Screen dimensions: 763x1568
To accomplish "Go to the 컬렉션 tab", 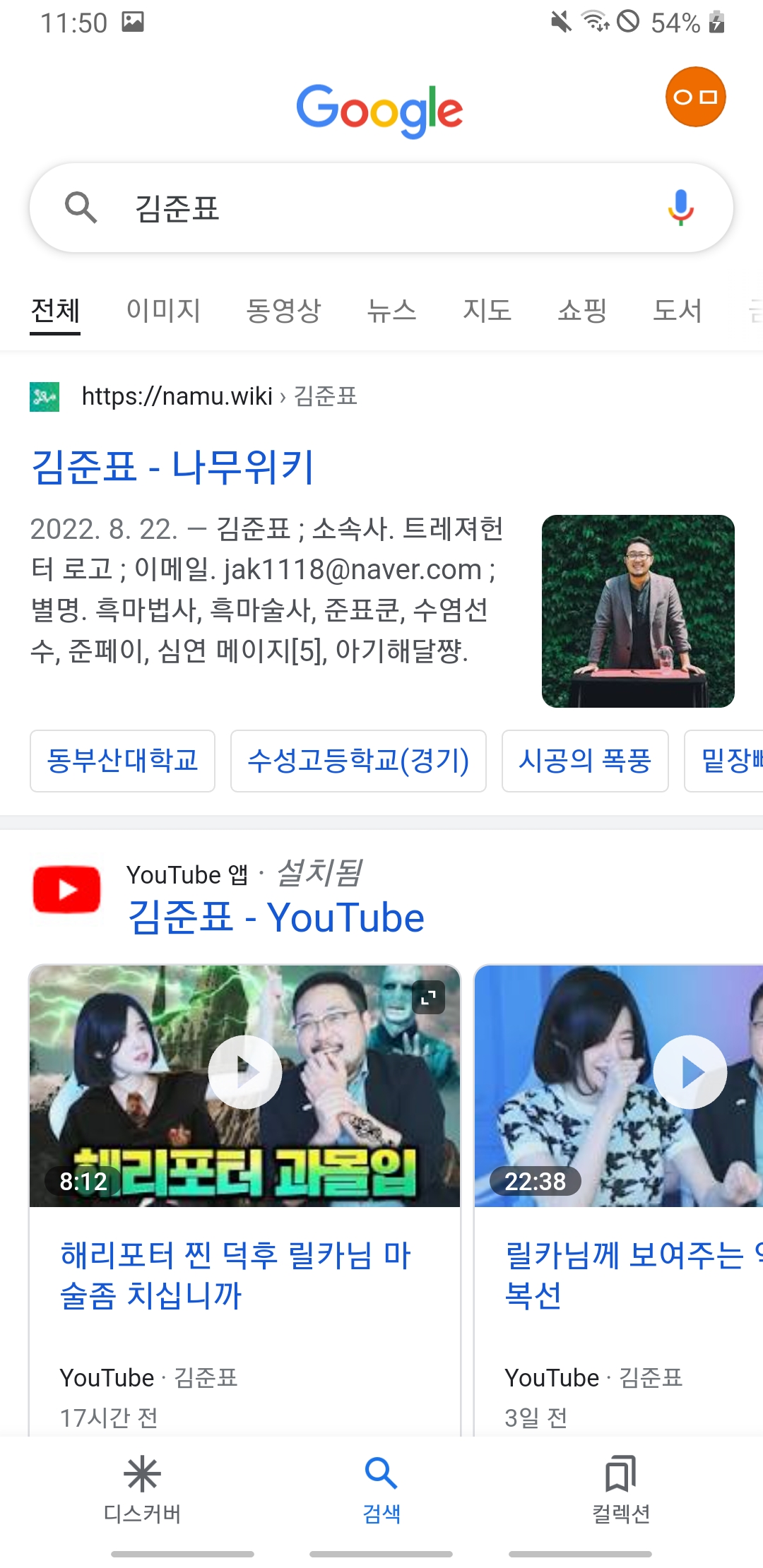I will tap(621, 1489).
